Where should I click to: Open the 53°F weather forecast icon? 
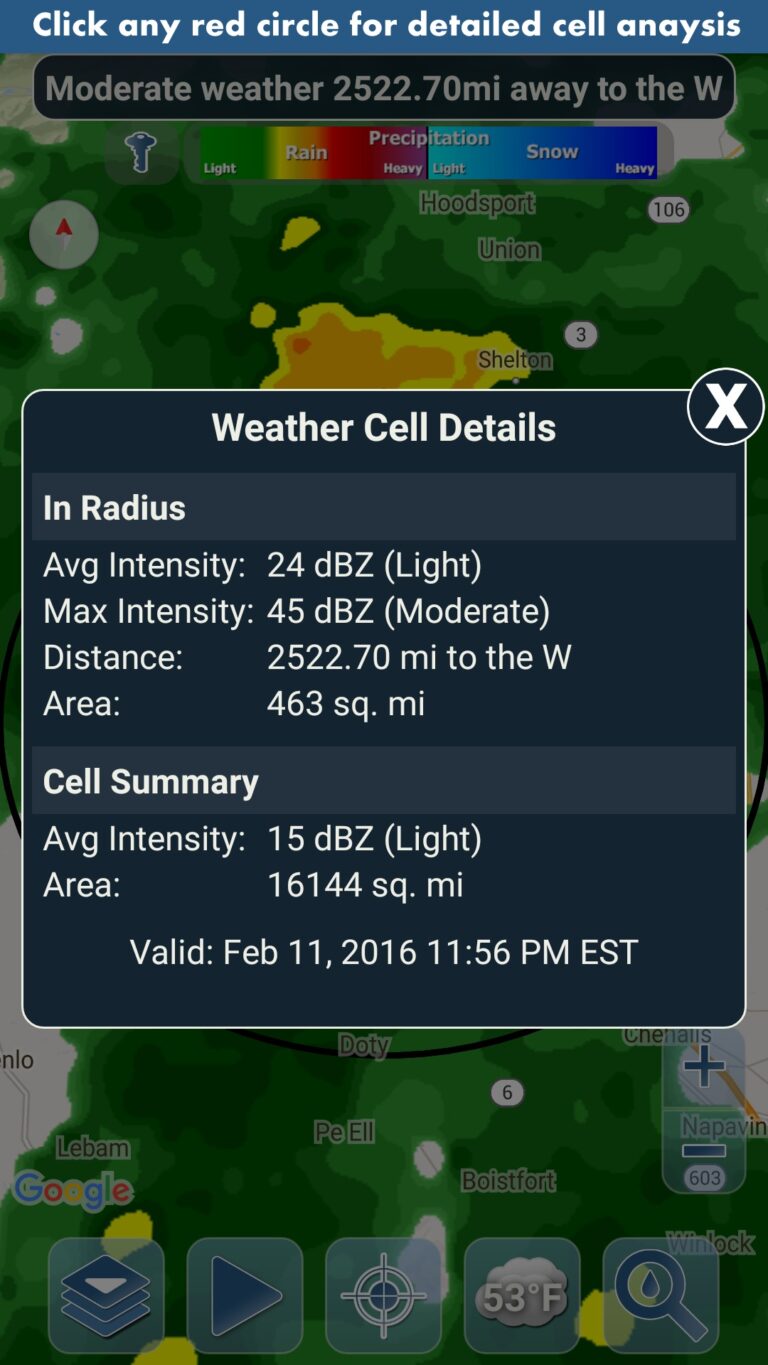point(521,1295)
